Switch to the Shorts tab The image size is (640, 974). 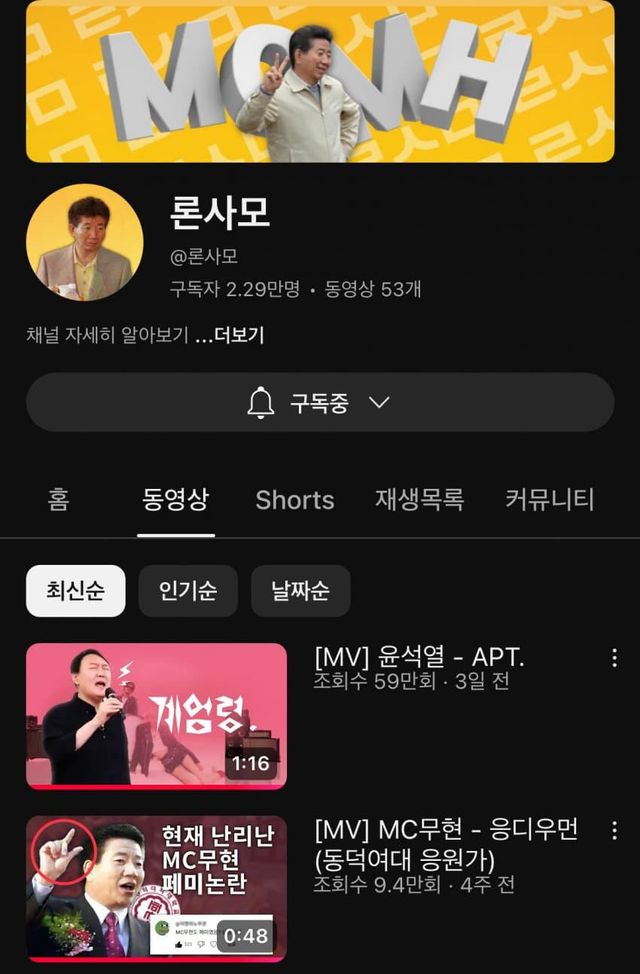click(295, 500)
